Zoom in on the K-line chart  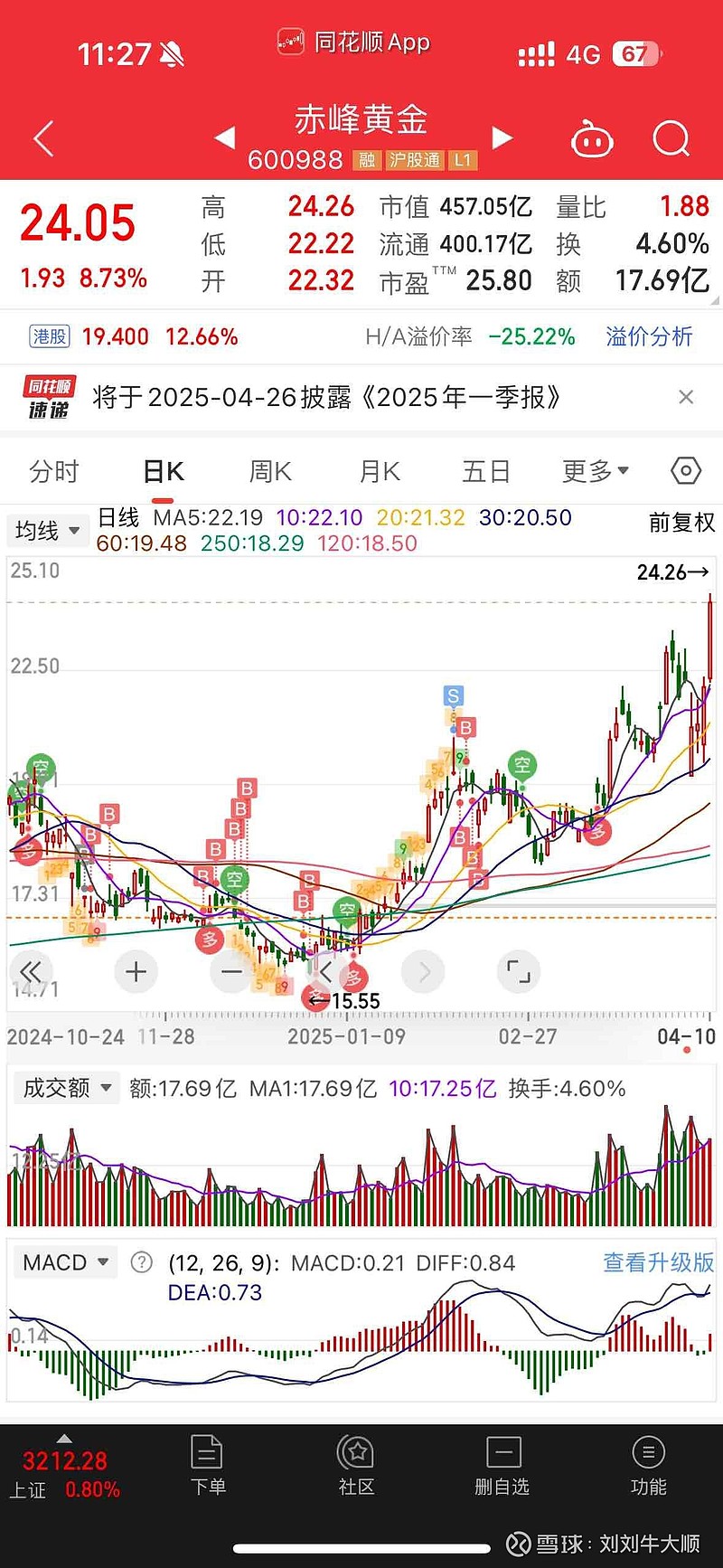[x=135, y=971]
